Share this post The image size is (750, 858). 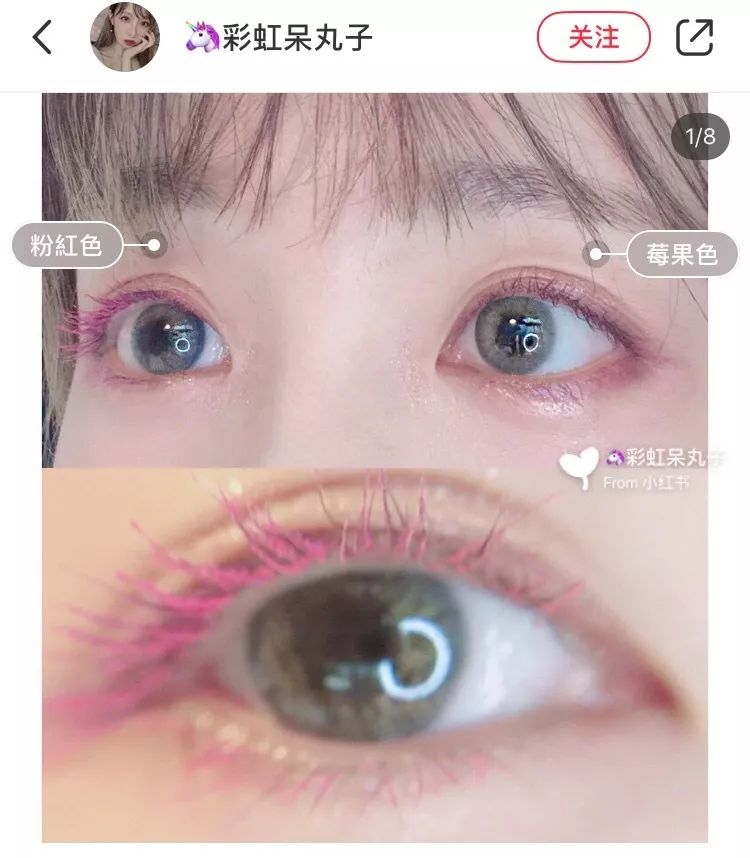[x=694, y=38]
